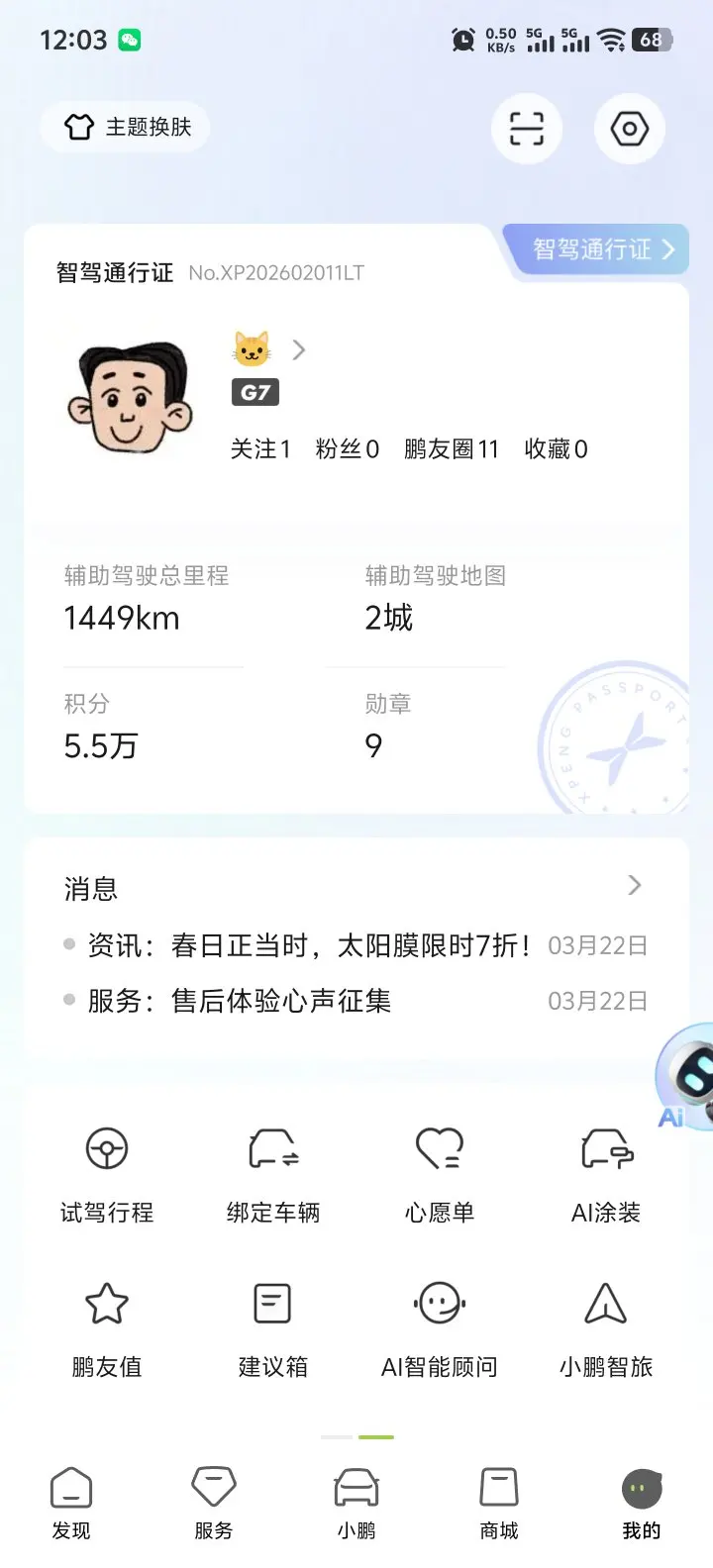Open the 春日正当时 太阳膜 news message

click(x=309, y=946)
